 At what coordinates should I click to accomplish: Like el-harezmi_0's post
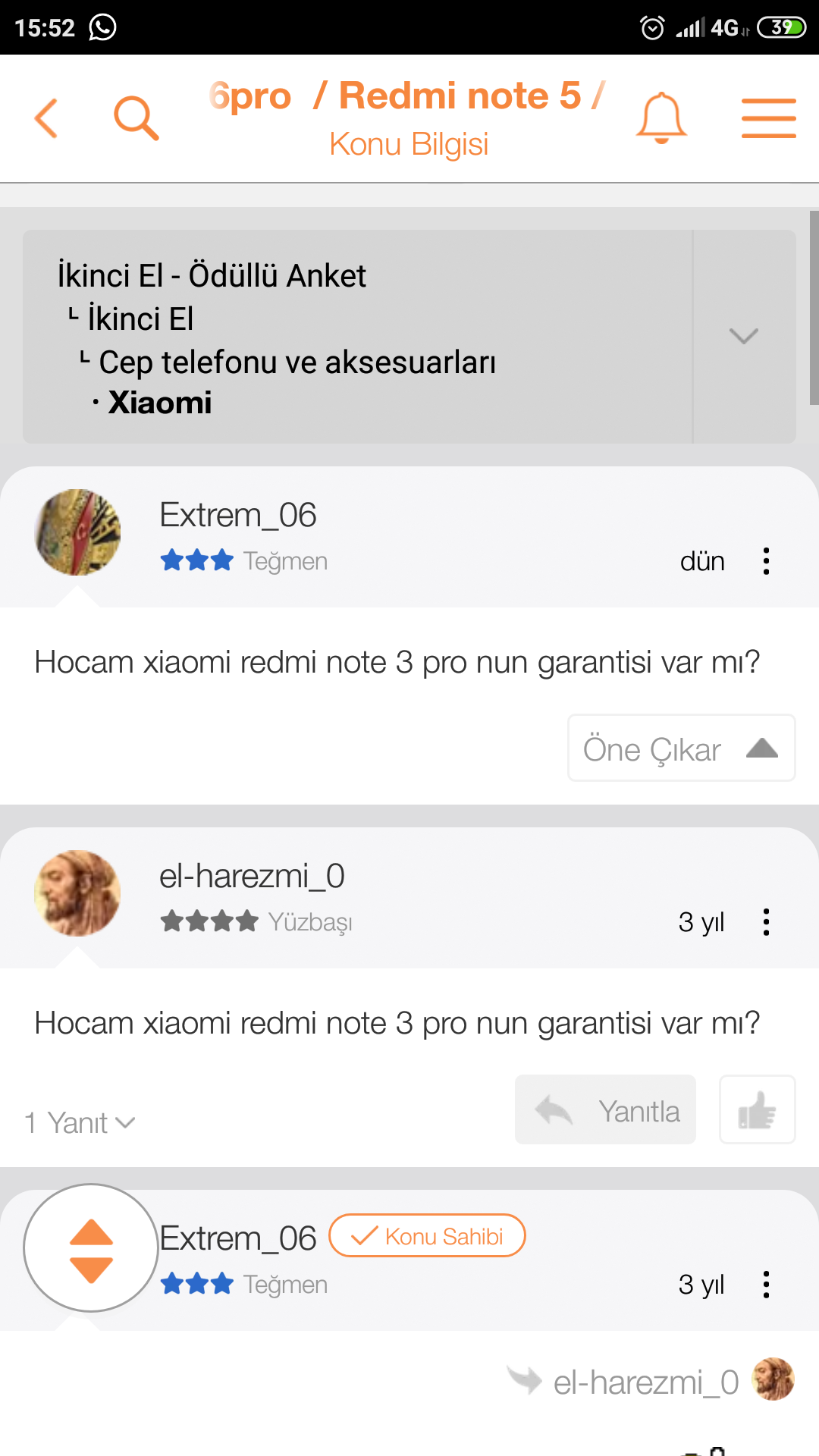coord(757,1110)
